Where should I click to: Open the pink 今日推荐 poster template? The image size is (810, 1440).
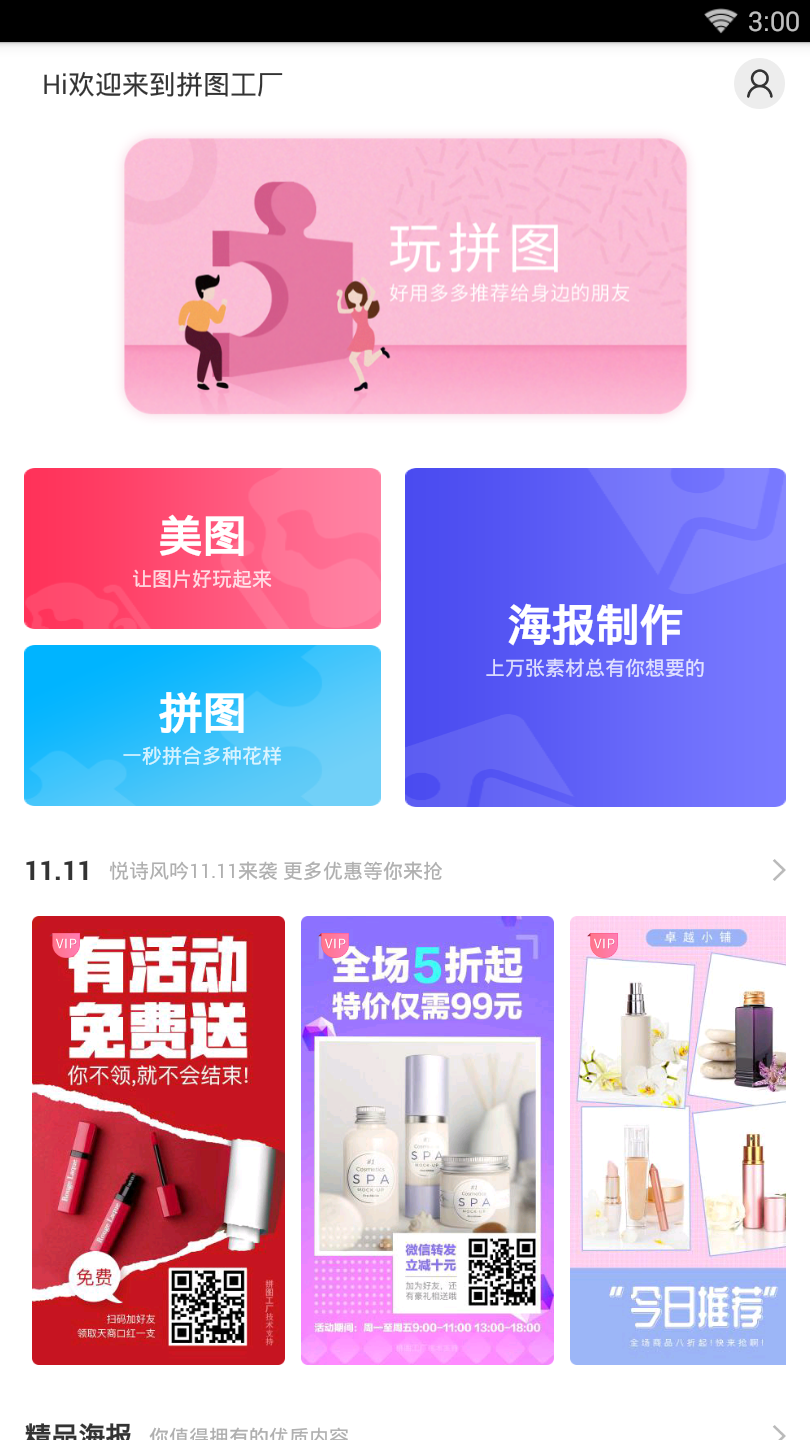tap(678, 1140)
